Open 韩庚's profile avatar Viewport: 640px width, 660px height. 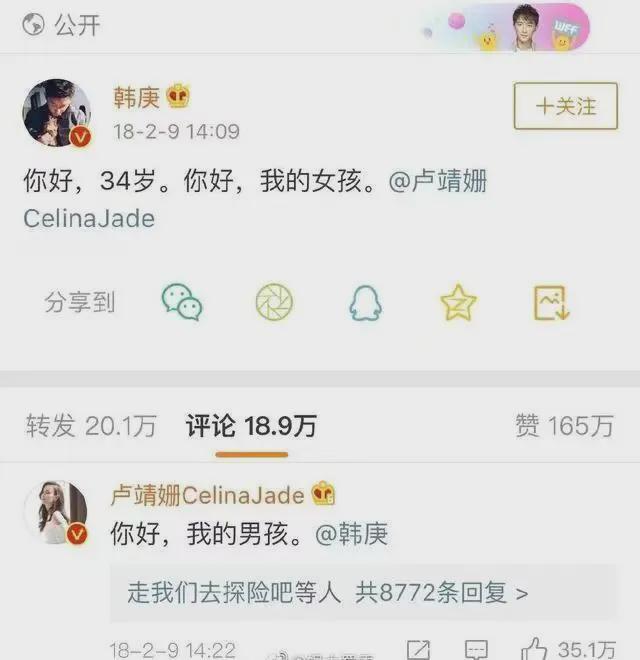57,112
